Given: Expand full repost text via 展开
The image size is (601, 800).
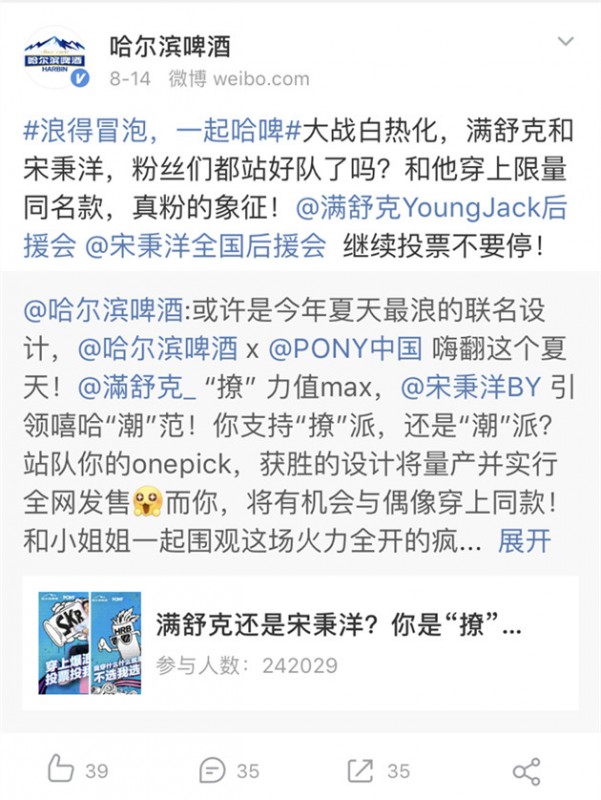Looking at the screenshot, I should (x=524, y=541).
